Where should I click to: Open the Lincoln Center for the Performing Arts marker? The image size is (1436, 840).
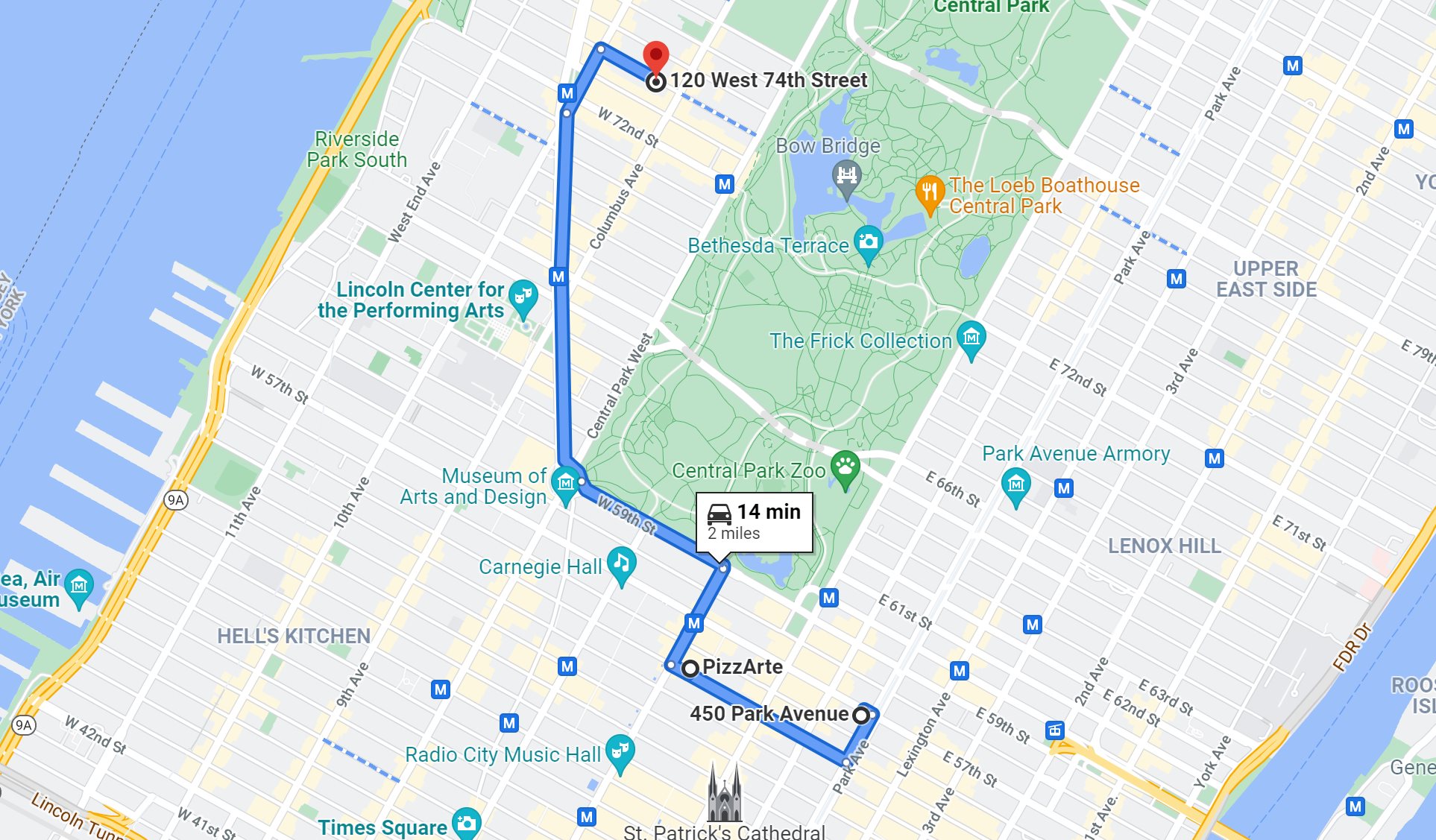[x=523, y=297]
